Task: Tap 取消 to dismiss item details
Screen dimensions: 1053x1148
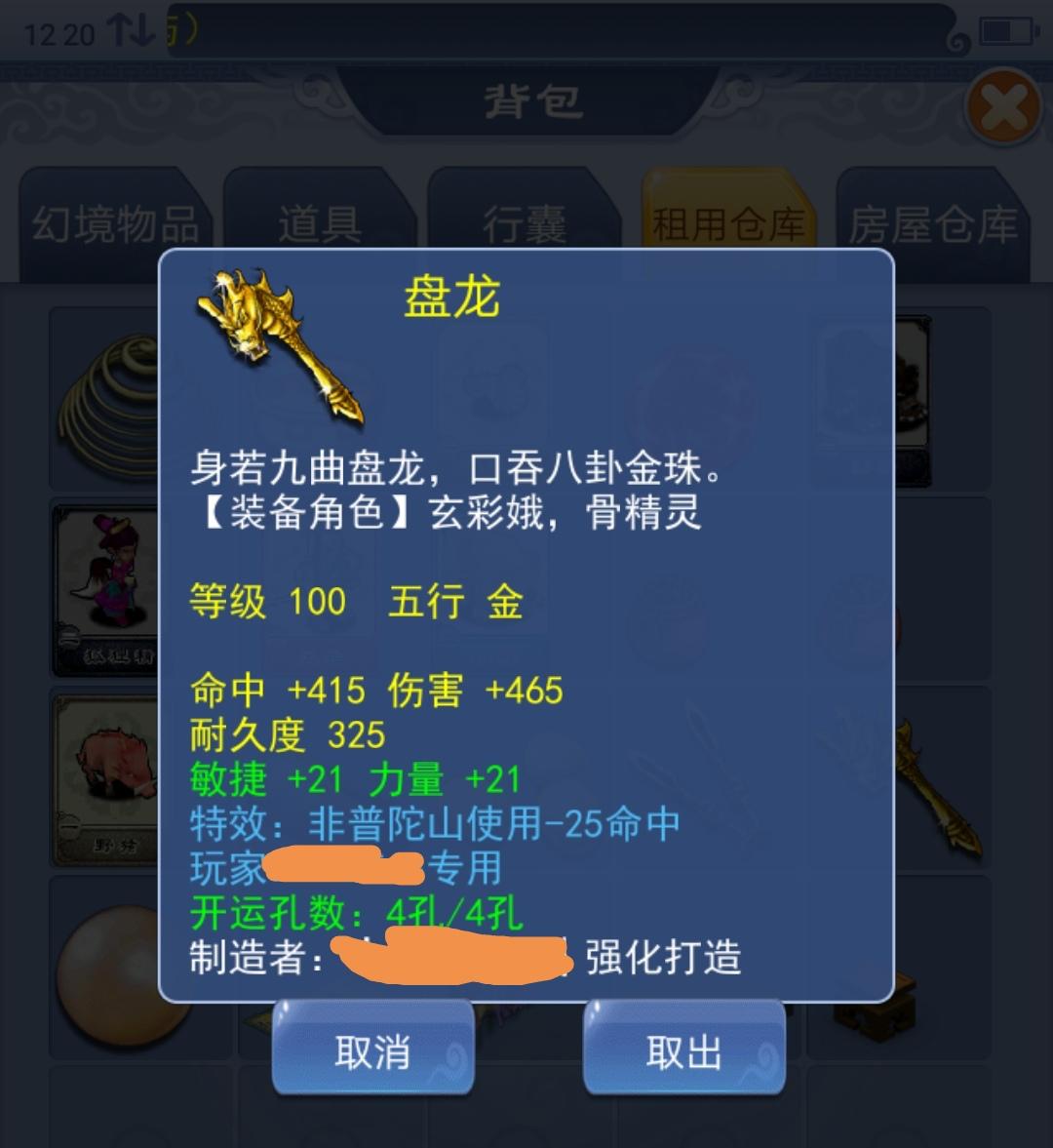Action: coord(372,1052)
